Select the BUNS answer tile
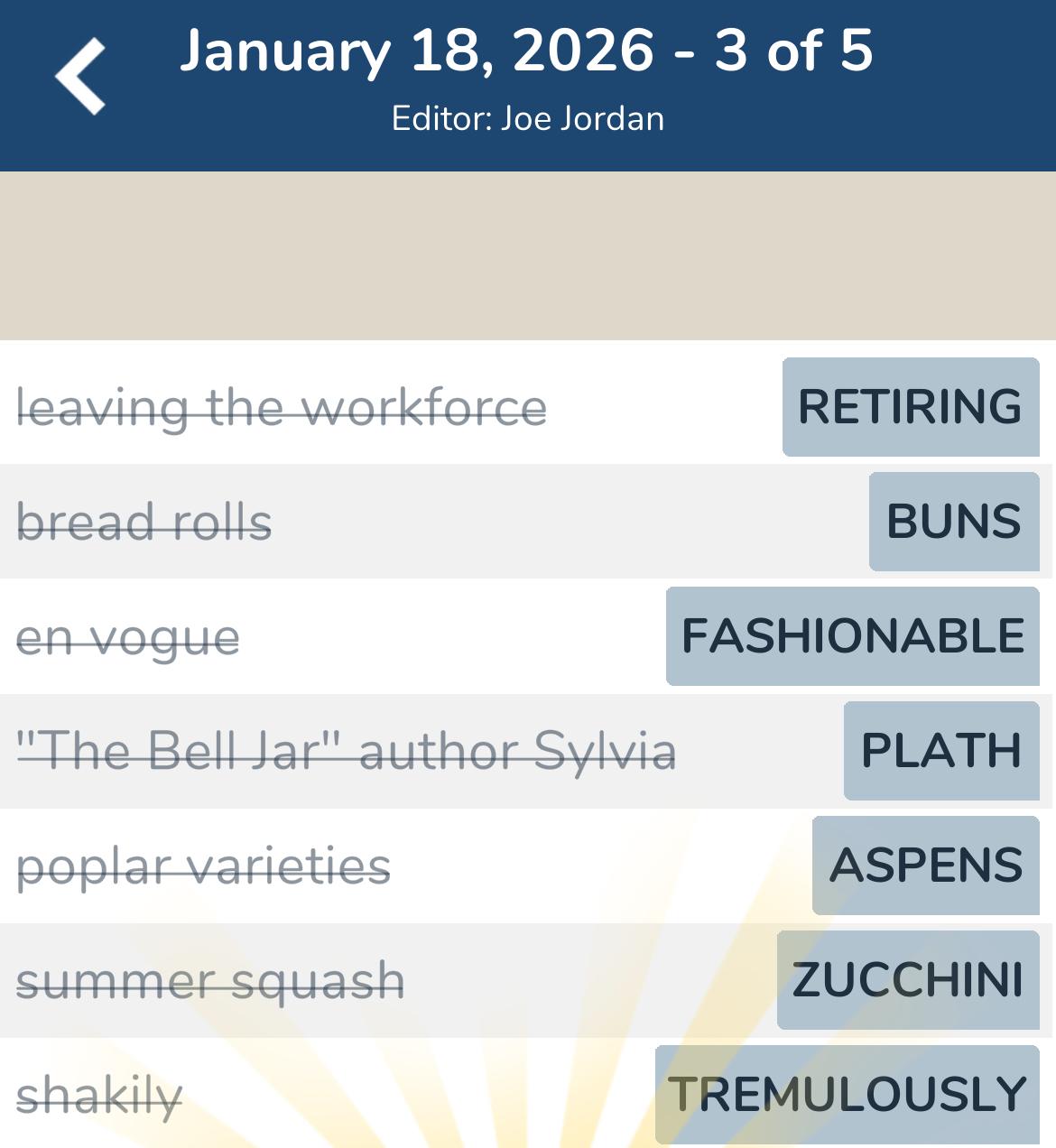 coord(952,522)
